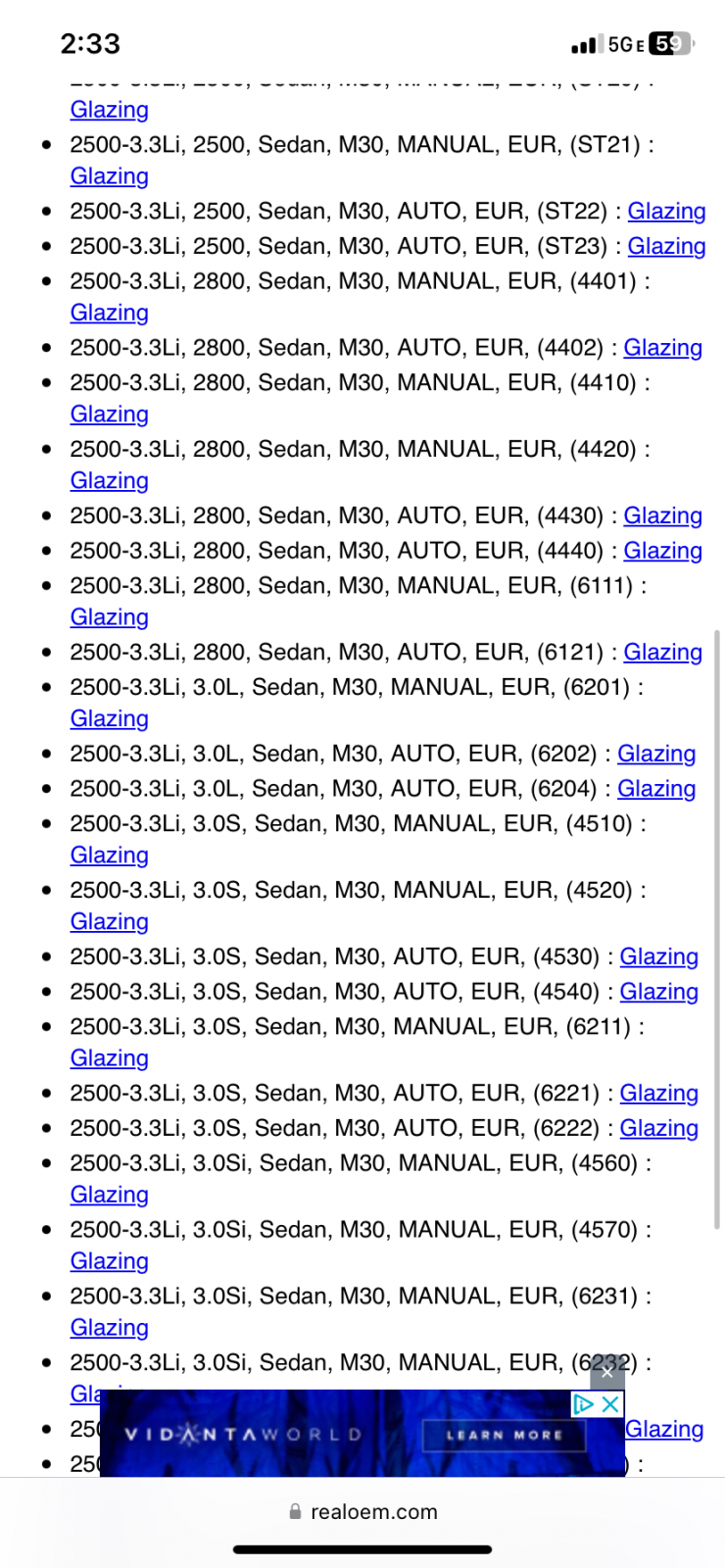Open Glazing link for ST22 auto sedan
Screen dimensions: 725x1568
[x=666, y=212]
